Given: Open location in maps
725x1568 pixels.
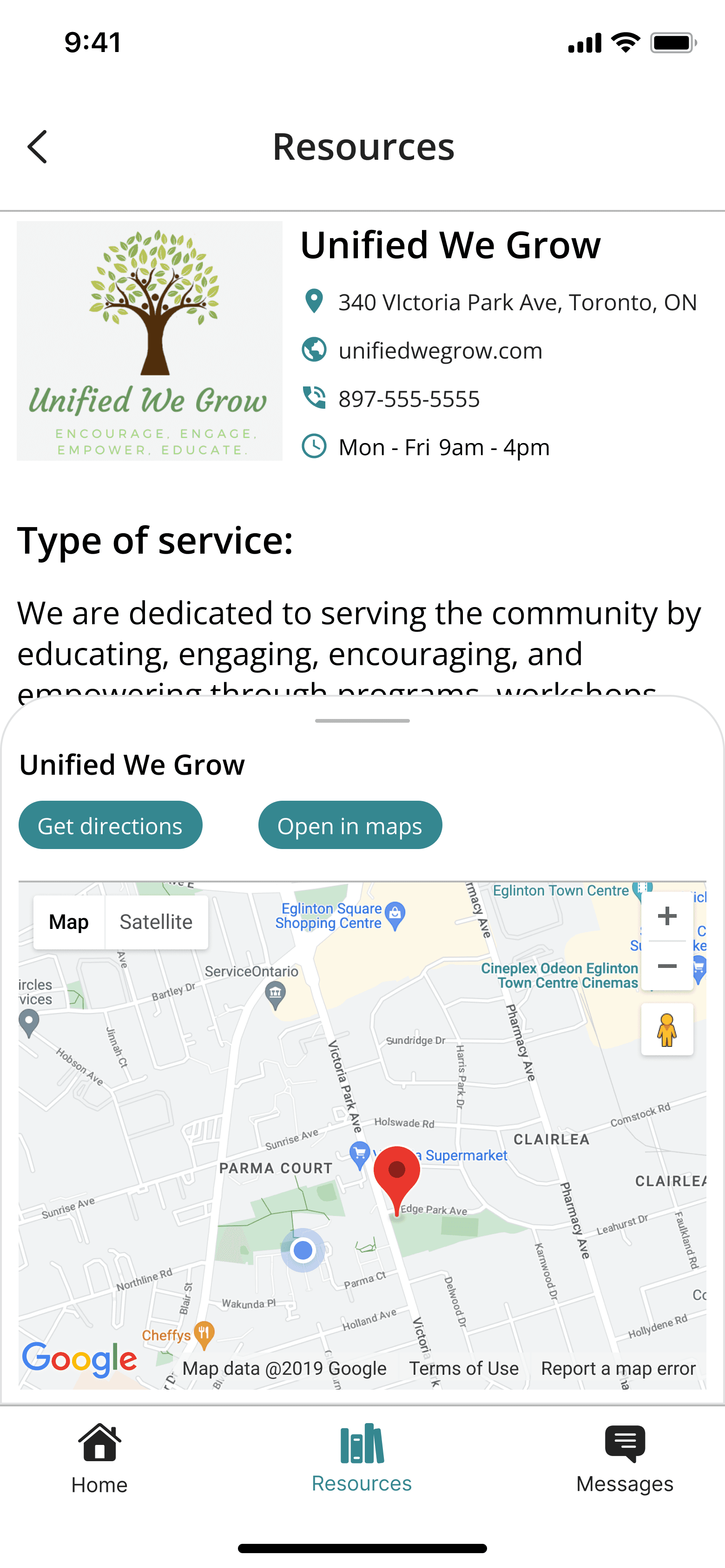Looking at the screenshot, I should [349, 825].
